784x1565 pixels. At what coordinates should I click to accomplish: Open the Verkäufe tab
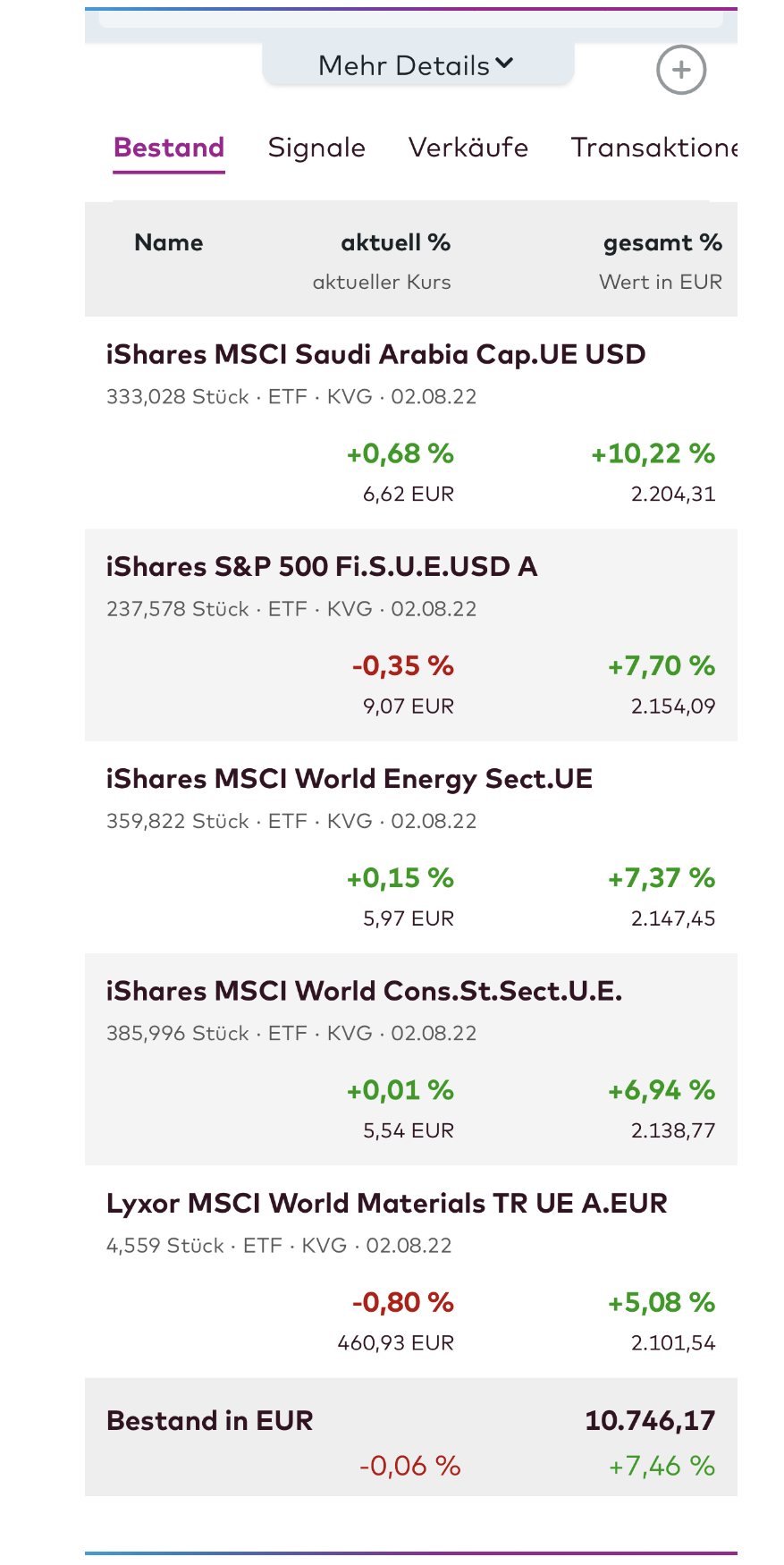468,148
